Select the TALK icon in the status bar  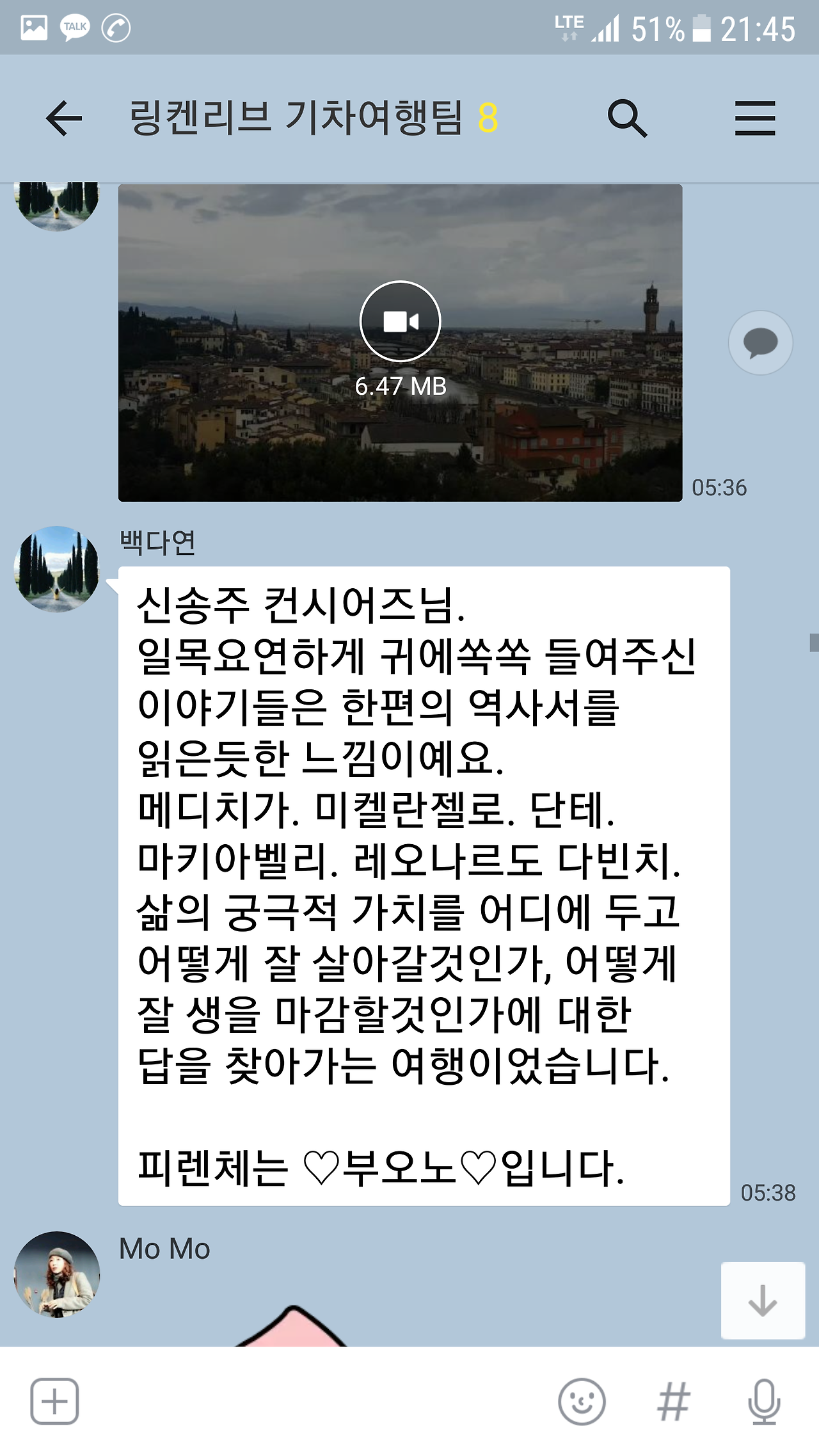coord(75,26)
